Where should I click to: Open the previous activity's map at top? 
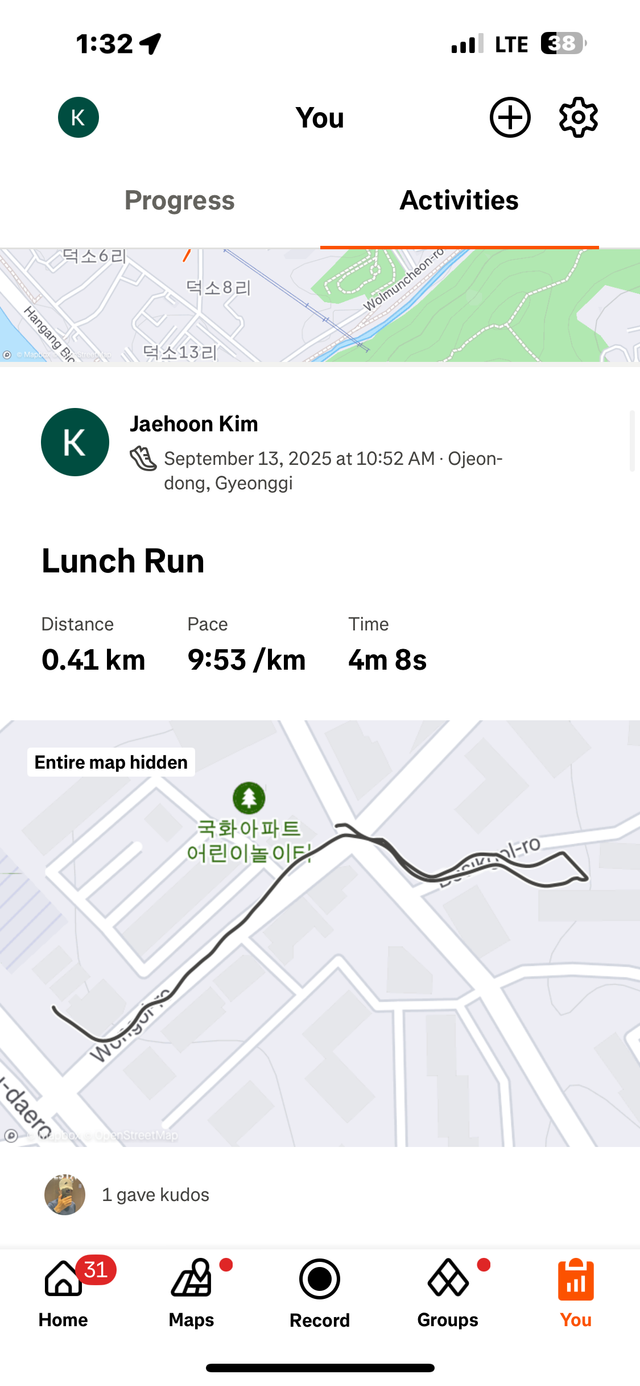pyautogui.click(x=320, y=305)
